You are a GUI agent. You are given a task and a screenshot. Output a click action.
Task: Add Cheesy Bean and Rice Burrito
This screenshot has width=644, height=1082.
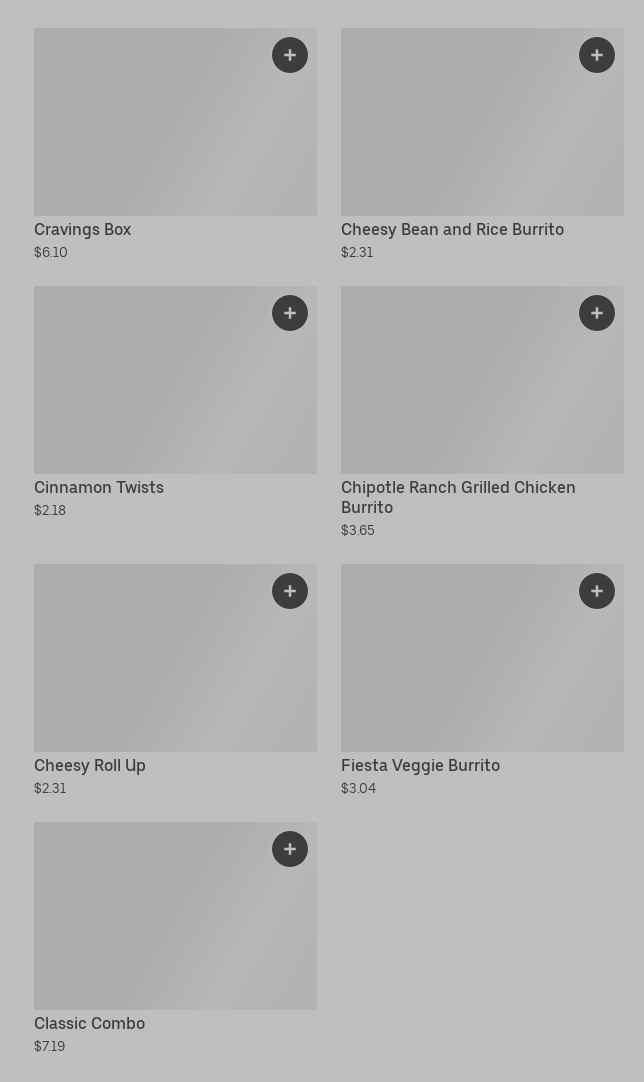point(597,55)
